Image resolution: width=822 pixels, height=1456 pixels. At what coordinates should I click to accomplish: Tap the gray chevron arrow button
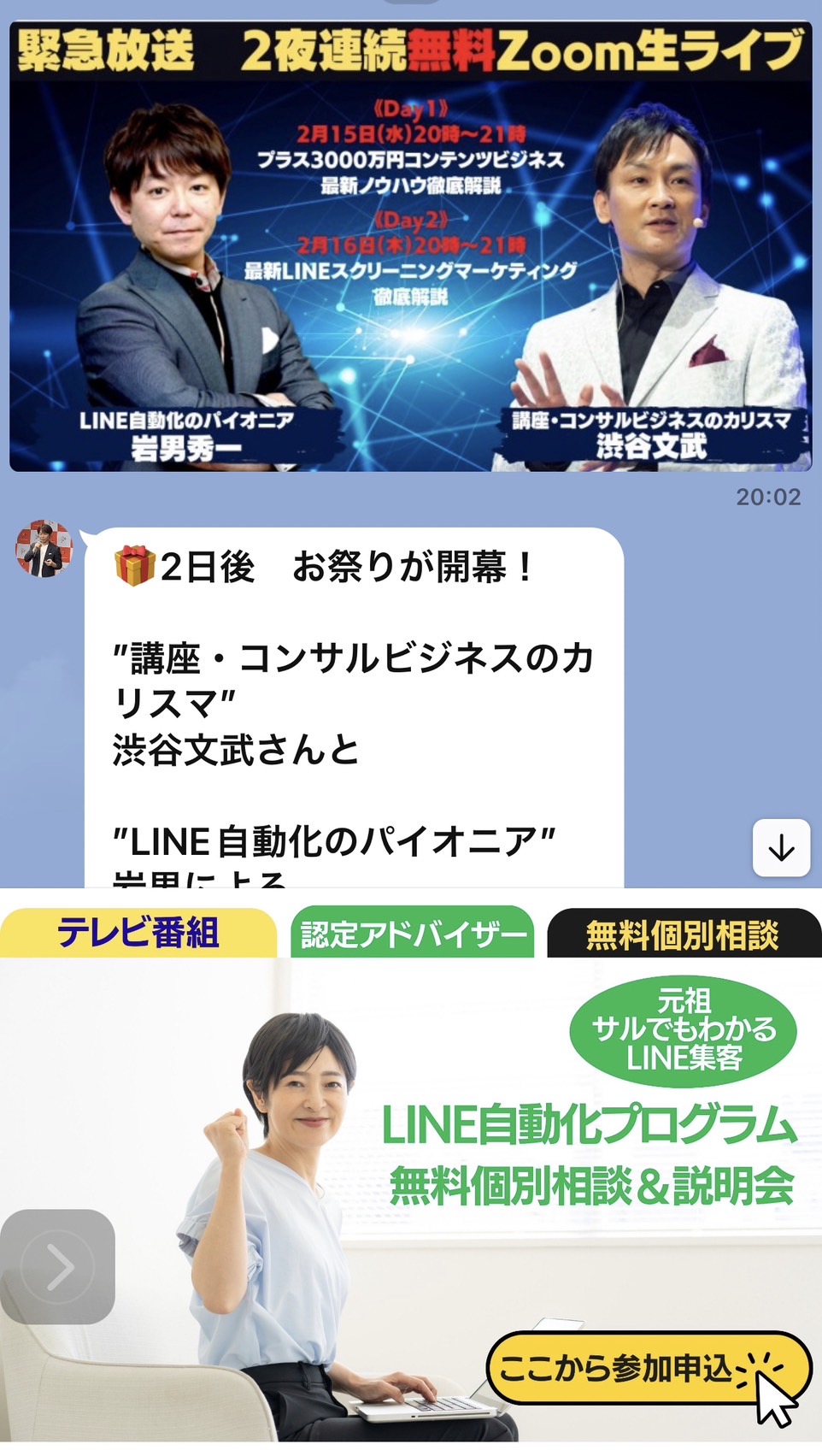click(57, 1266)
